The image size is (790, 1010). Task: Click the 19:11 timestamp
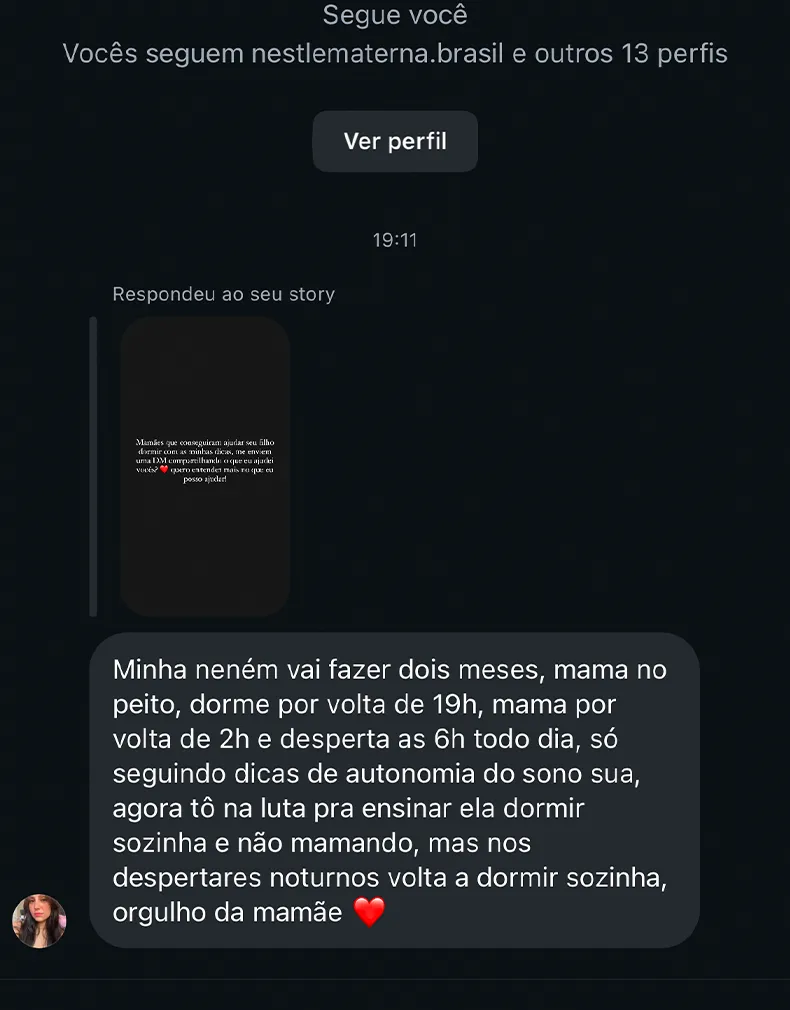pyautogui.click(x=395, y=239)
